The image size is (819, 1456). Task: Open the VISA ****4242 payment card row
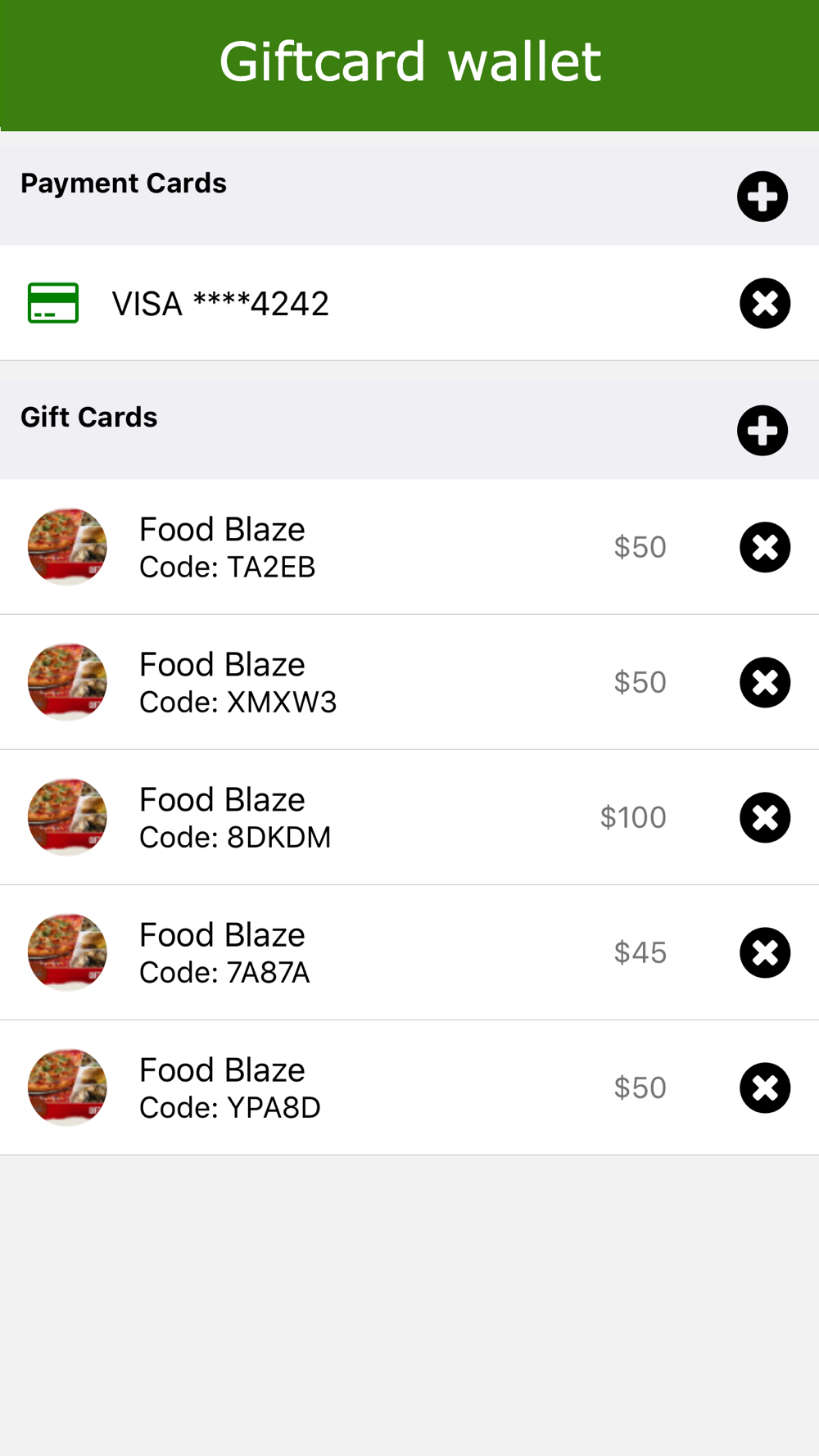pos(409,303)
